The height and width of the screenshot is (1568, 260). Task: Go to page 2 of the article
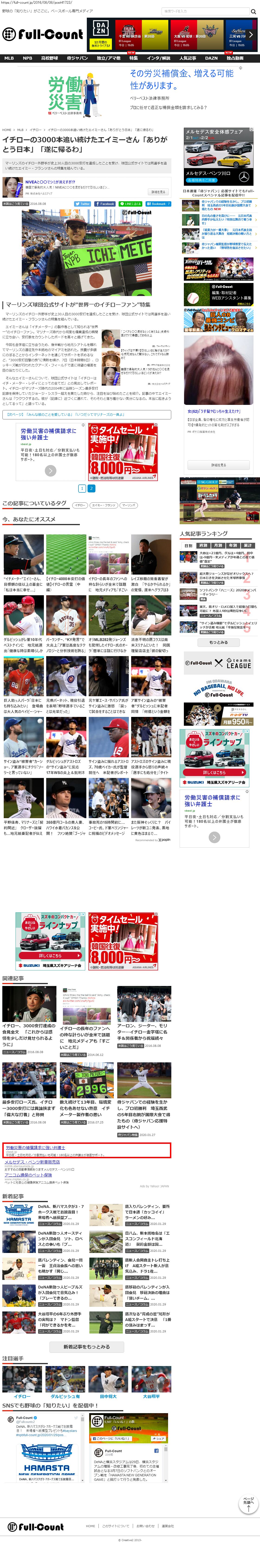coord(91,488)
